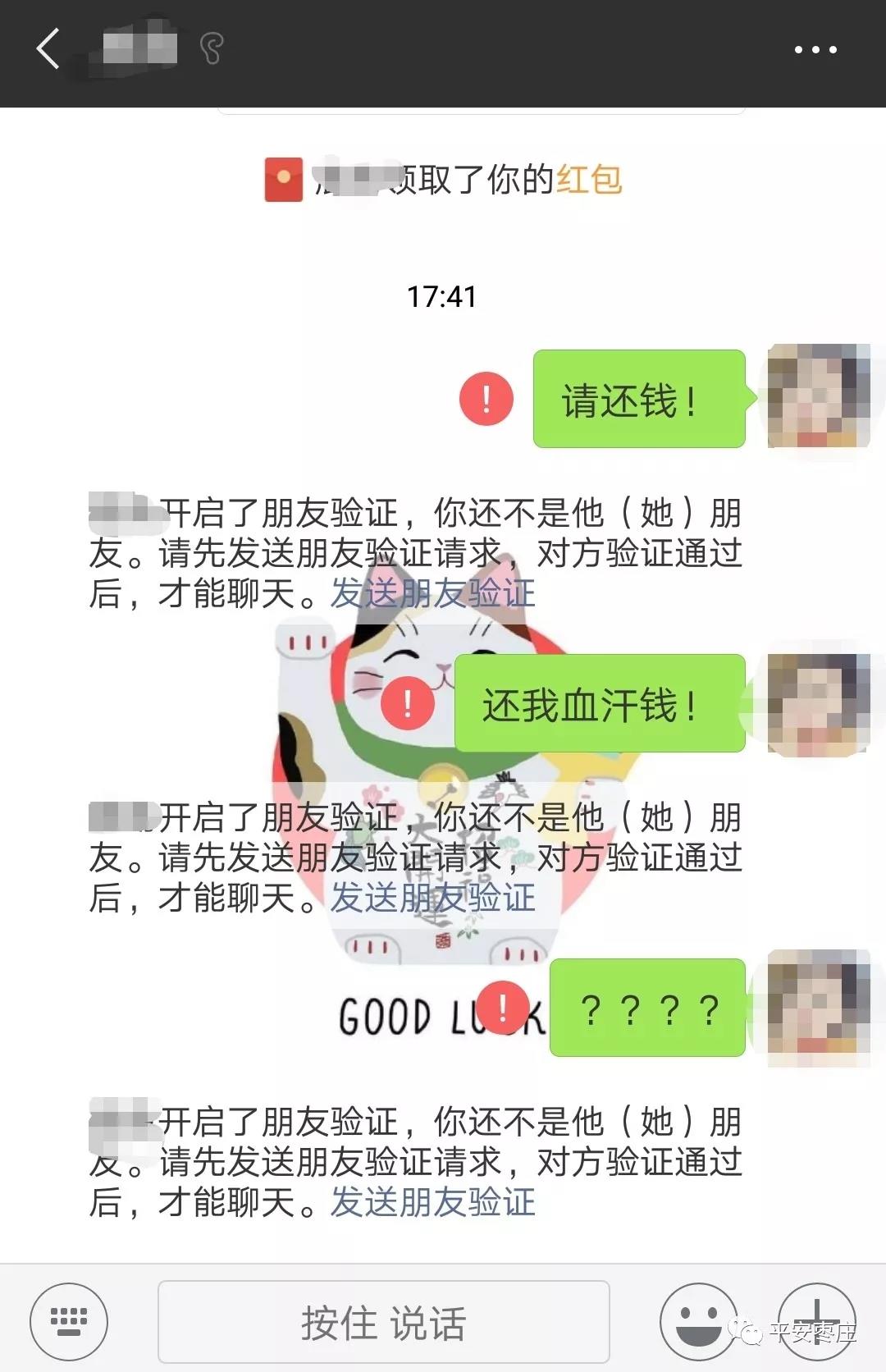886x1372 pixels.
Task: Tap the resend icon beside "还我血汗钱"
Action: click(x=406, y=702)
